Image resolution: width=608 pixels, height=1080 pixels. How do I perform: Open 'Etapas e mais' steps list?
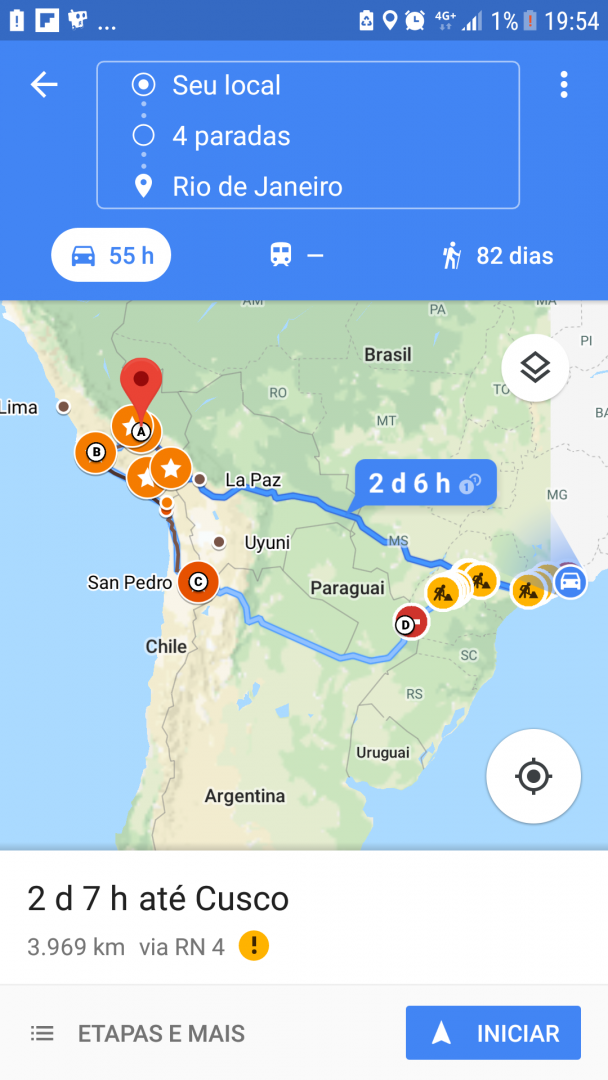[x=138, y=1033]
